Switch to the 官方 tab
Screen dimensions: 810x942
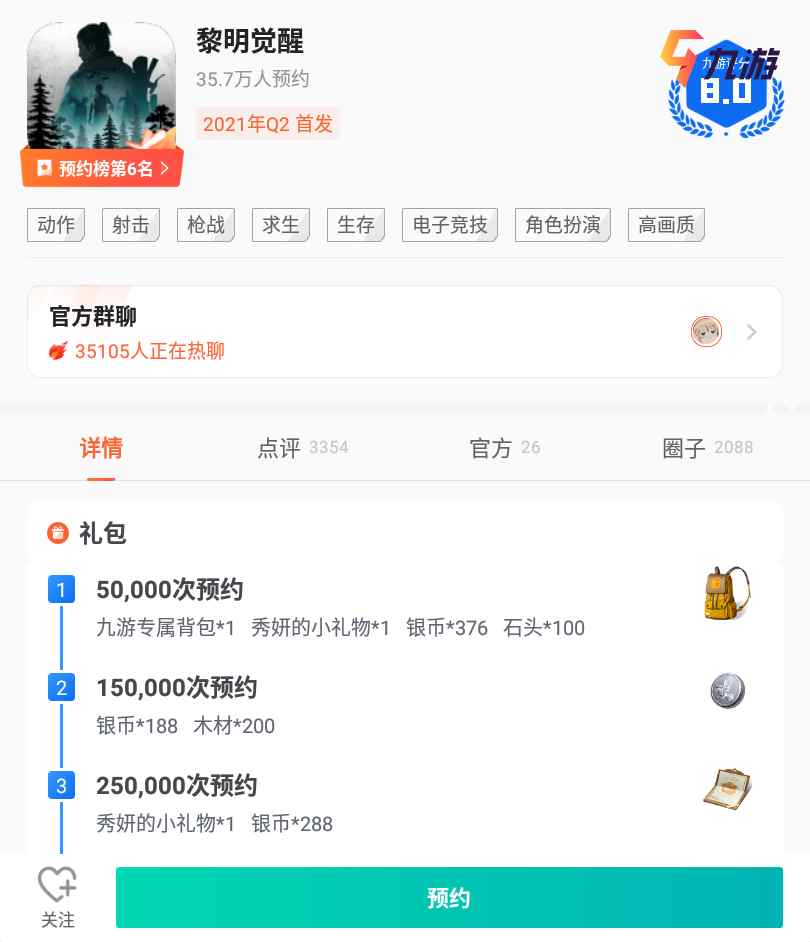pyautogui.click(x=504, y=448)
